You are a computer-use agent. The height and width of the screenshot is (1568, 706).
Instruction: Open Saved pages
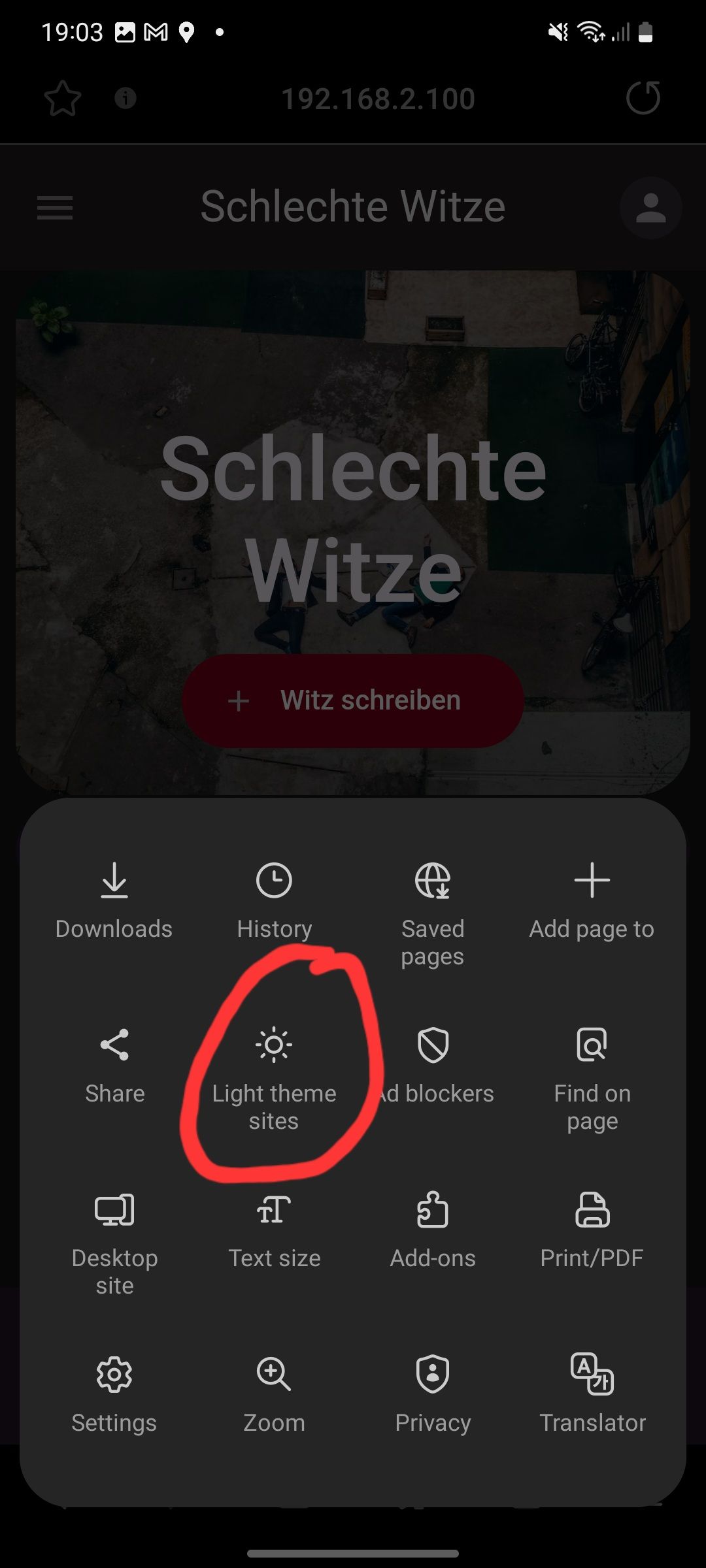click(433, 913)
